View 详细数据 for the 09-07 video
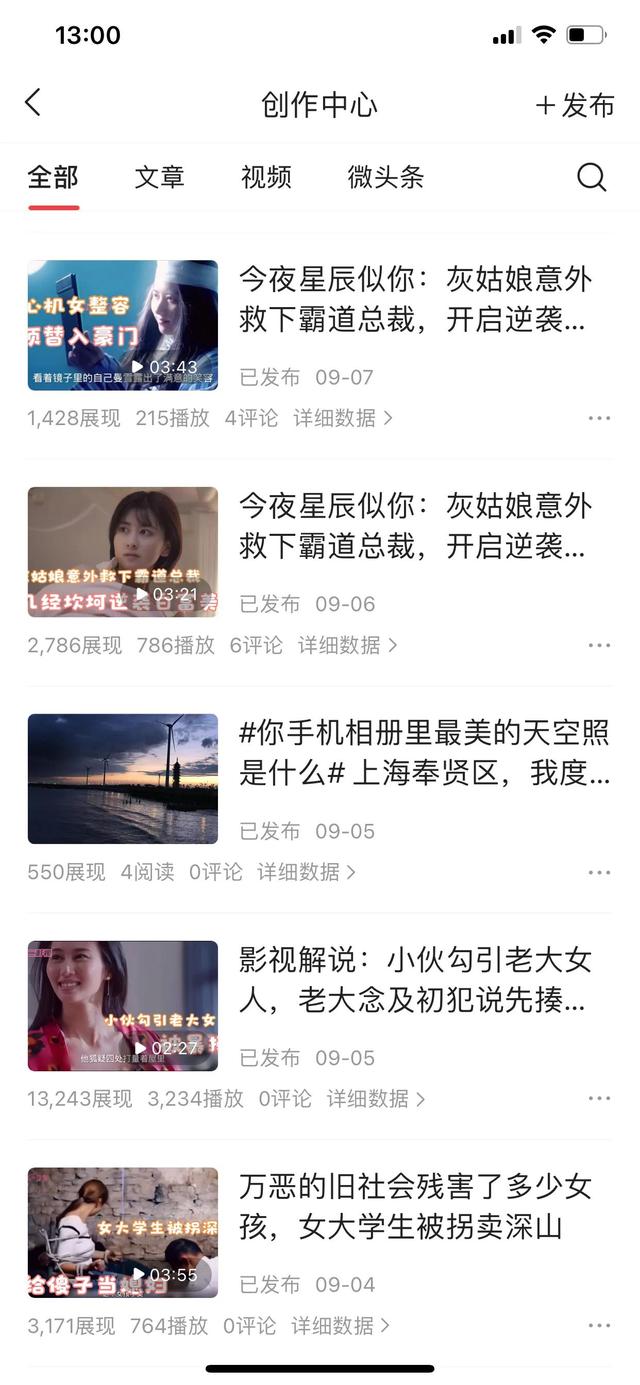This screenshot has width=640, height=1385. 342,418
